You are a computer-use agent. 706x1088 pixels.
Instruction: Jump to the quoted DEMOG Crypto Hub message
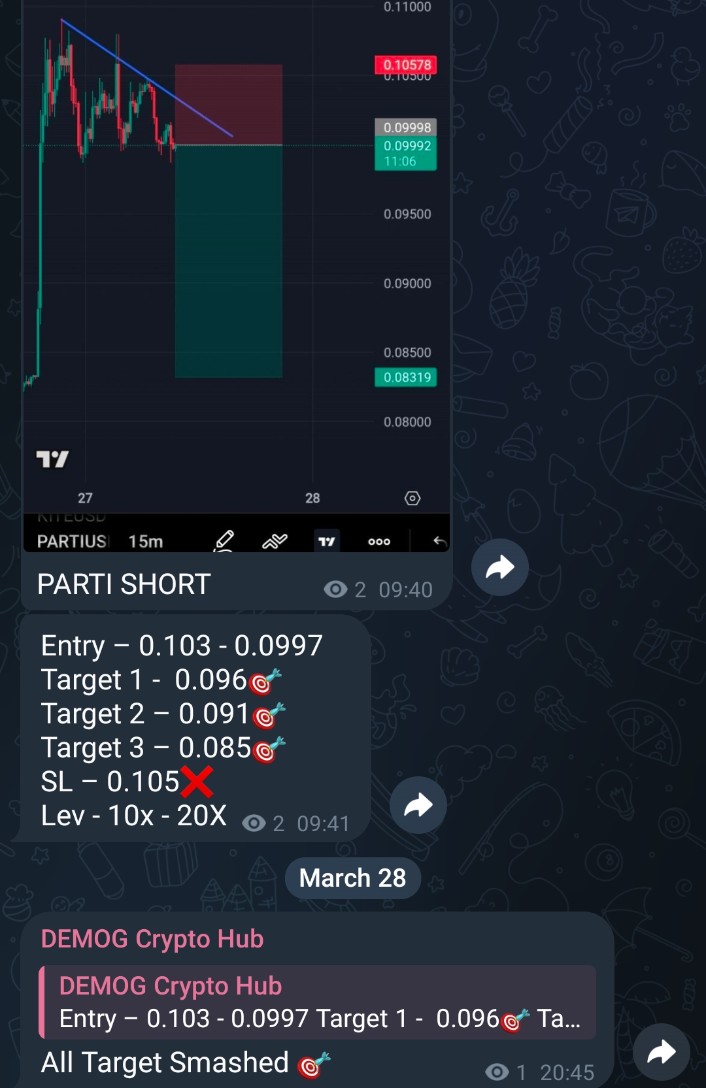point(318,1002)
